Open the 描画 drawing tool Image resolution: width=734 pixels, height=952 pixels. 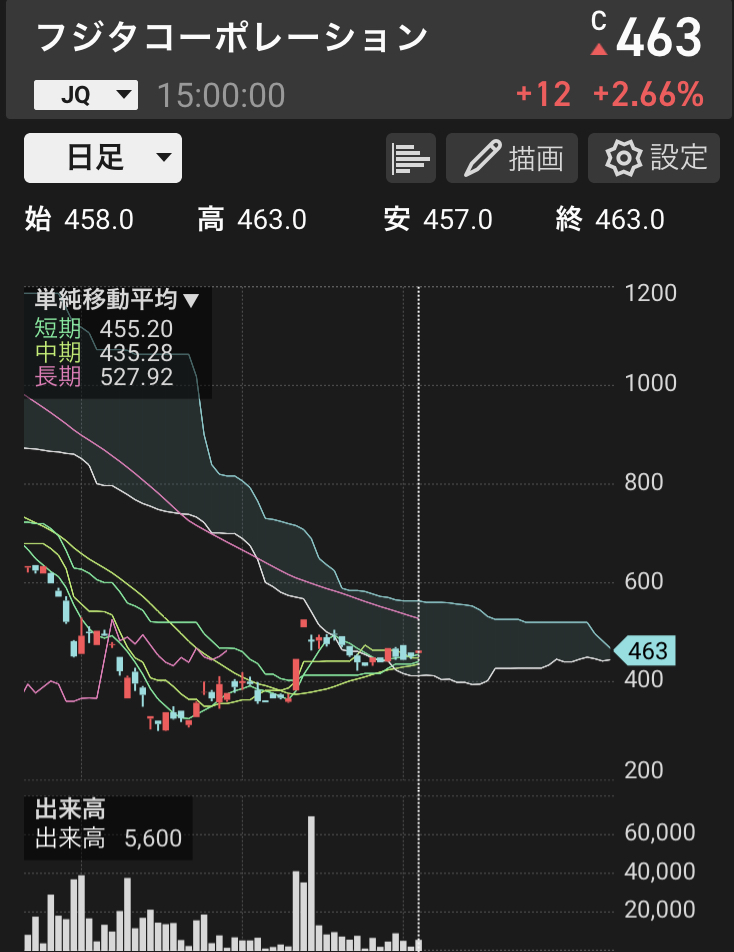[x=512, y=158]
